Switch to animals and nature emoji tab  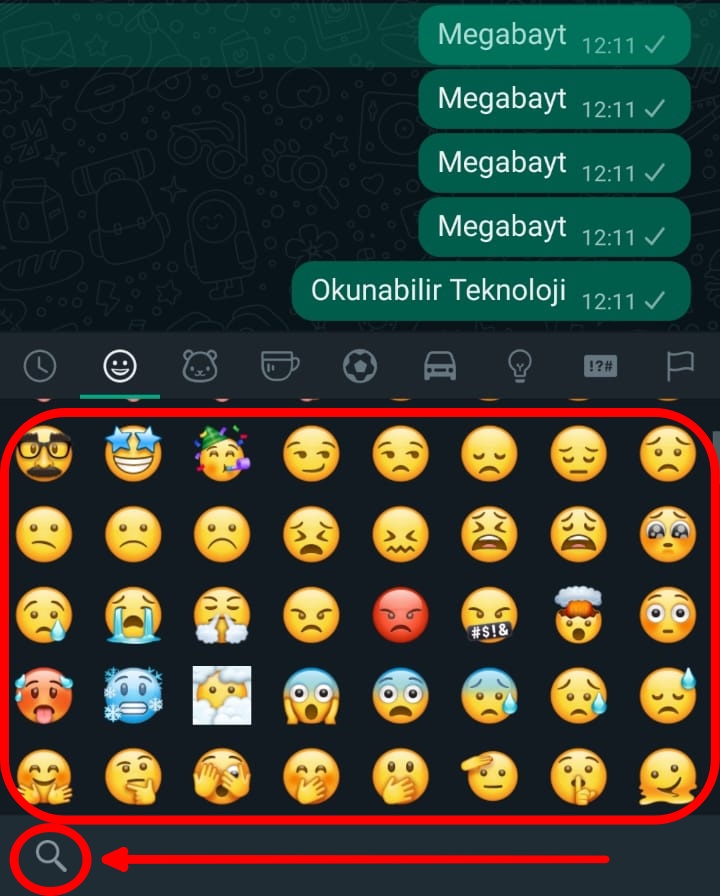[200, 367]
